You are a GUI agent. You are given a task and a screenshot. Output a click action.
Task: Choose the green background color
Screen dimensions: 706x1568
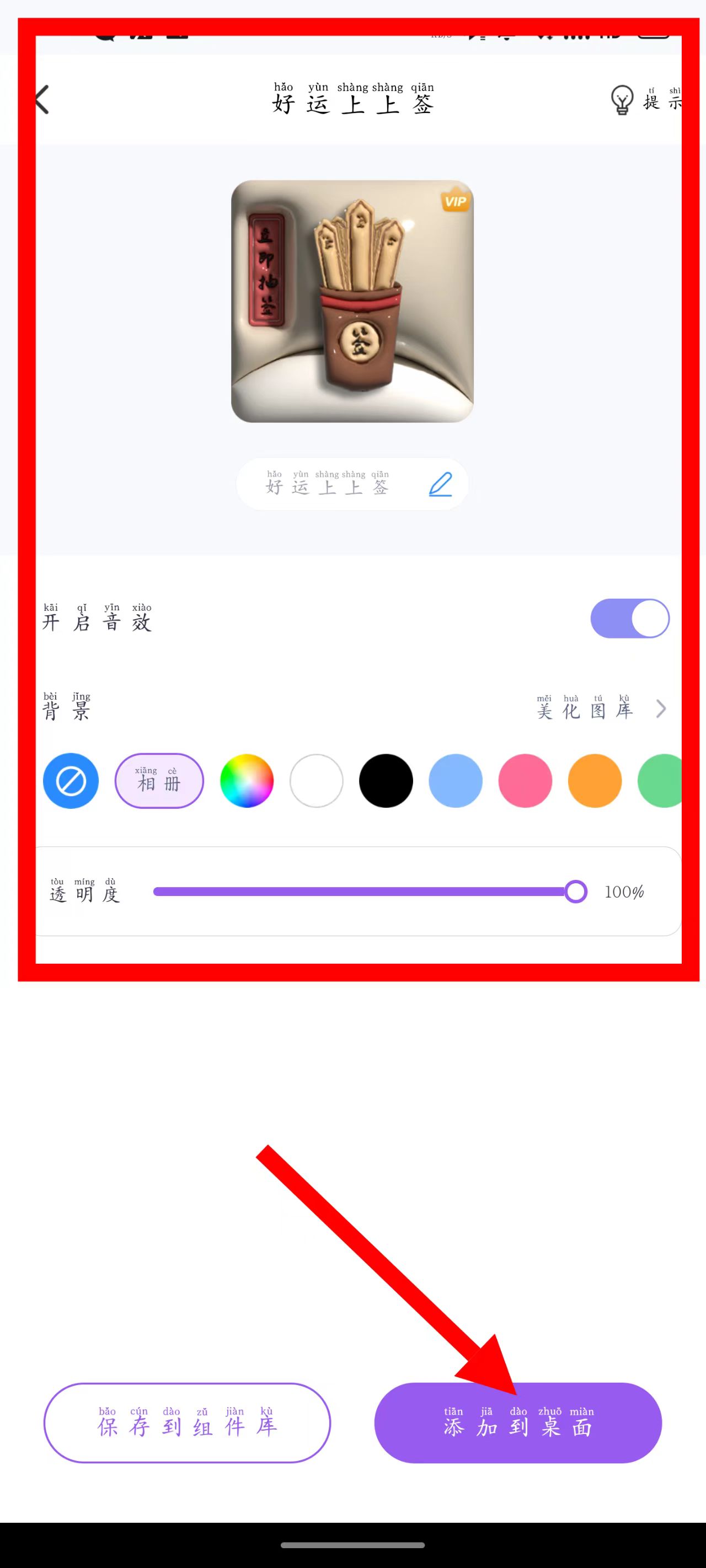(660, 781)
